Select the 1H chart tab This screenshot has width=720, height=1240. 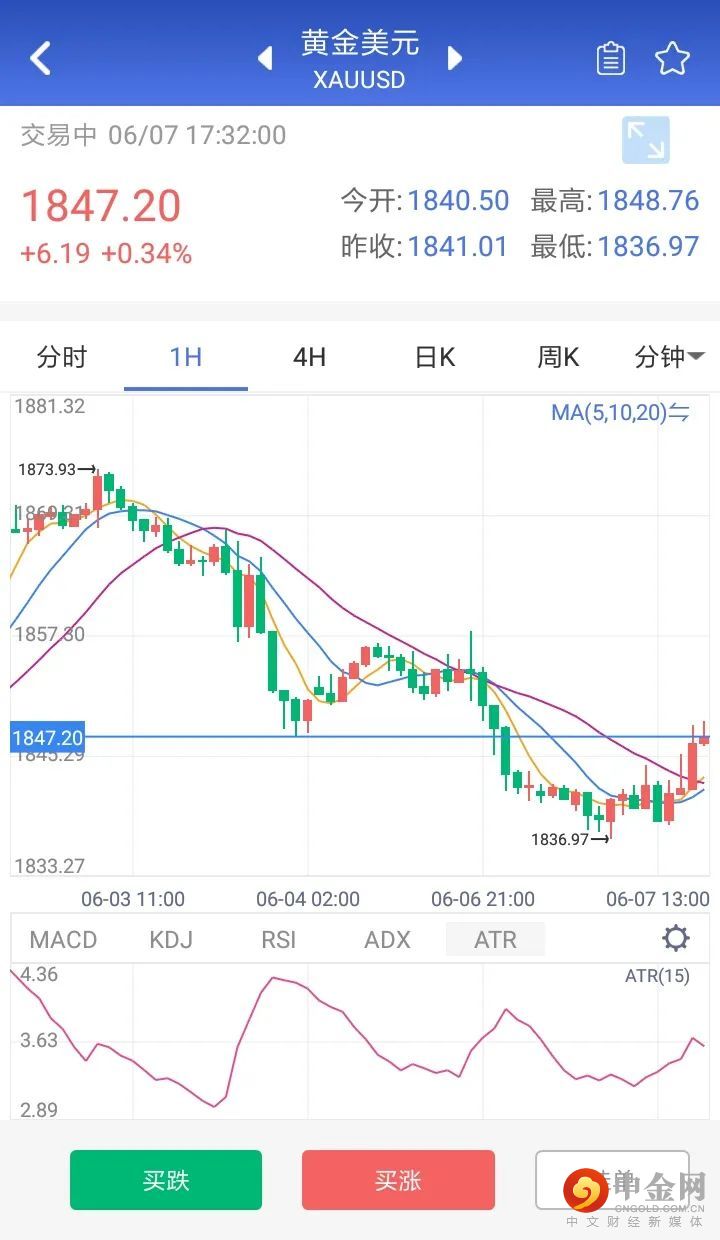tap(186, 357)
